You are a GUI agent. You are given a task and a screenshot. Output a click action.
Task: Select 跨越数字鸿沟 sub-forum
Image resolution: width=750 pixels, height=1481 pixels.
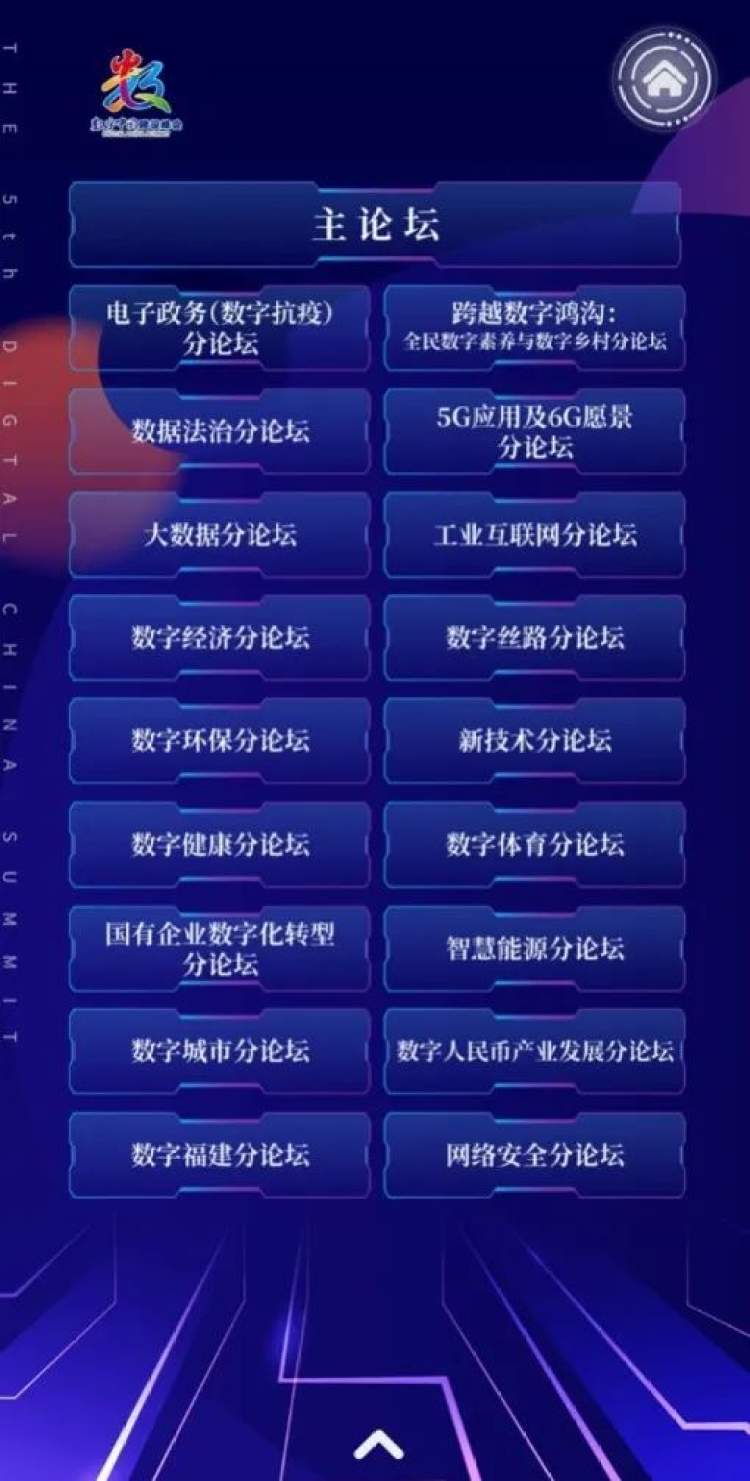coord(535,327)
